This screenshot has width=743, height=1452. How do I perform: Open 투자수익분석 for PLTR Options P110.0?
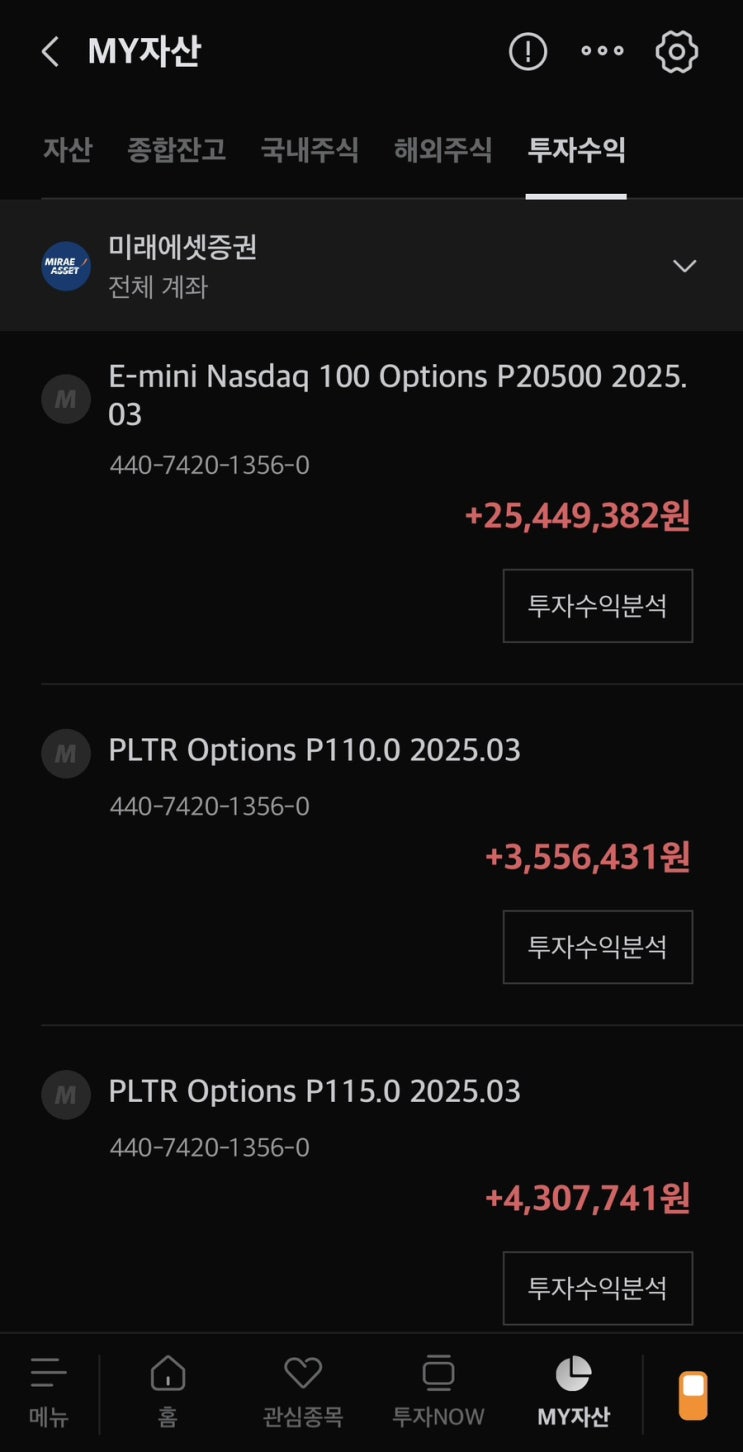[597, 947]
